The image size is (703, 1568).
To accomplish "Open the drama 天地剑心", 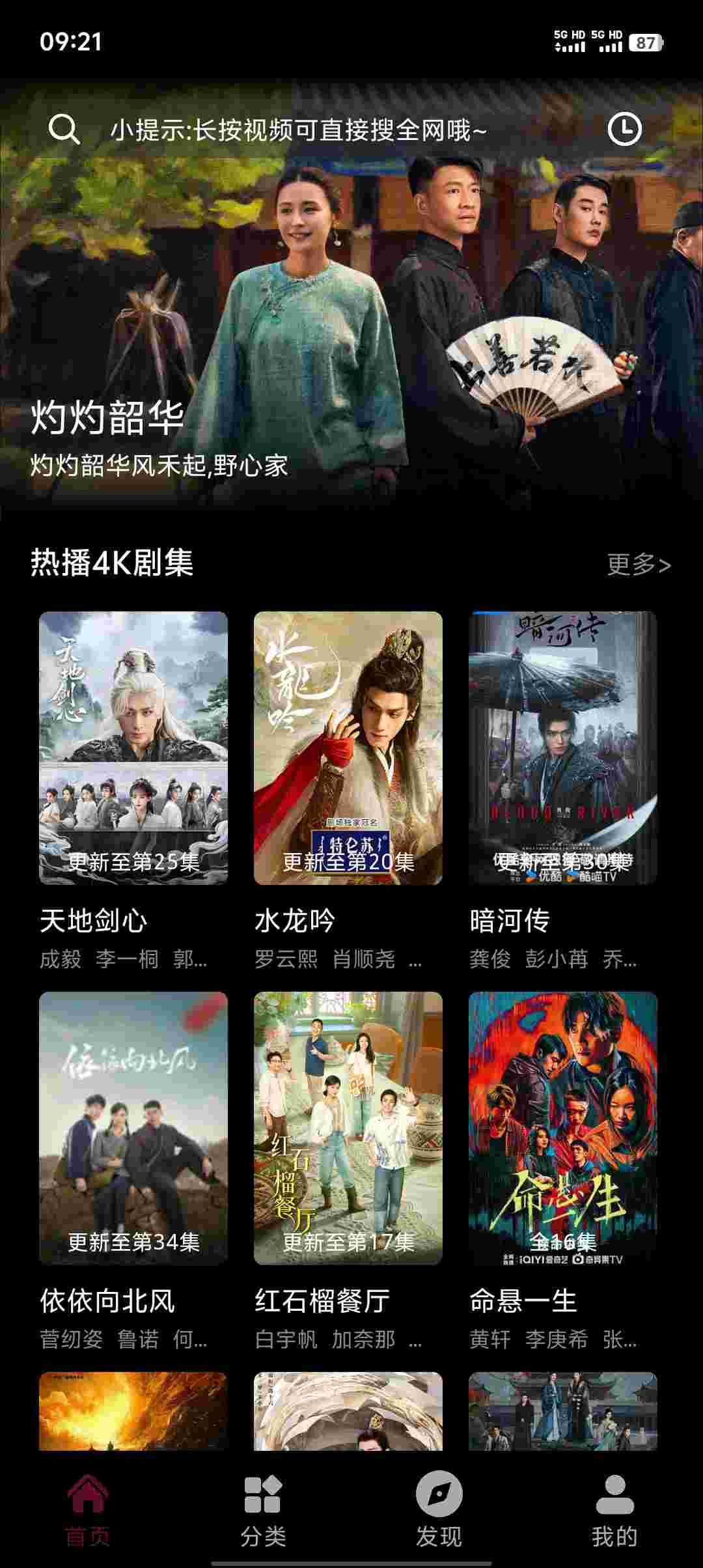I will [x=133, y=748].
